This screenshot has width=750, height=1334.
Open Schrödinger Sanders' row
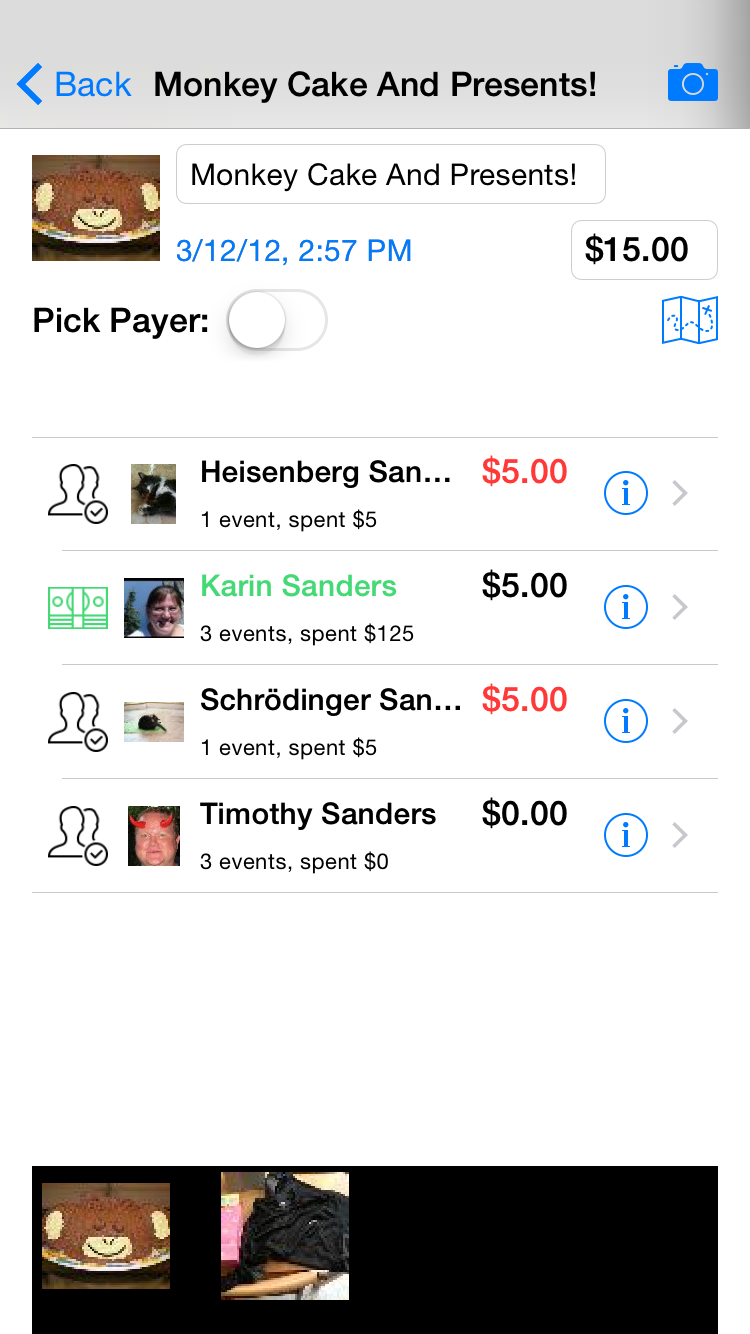[x=375, y=722]
